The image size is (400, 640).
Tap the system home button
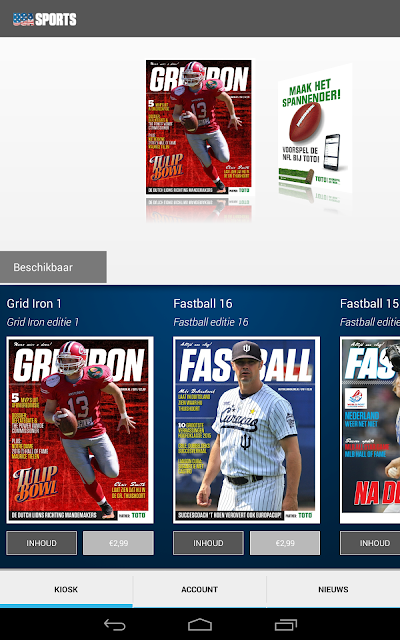[x=200, y=624]
